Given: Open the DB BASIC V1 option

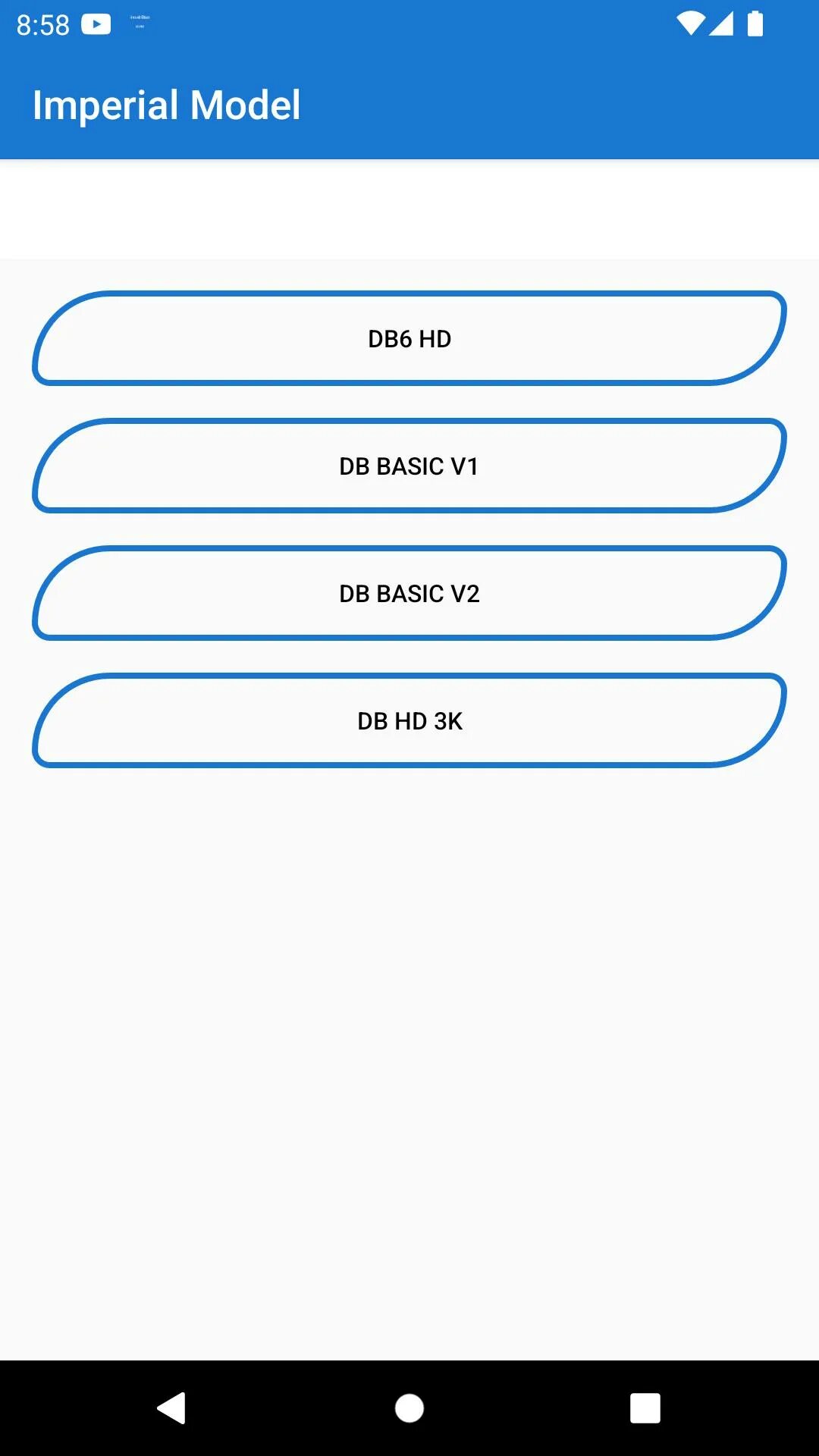Looking at the screenshot, I should (x=409, y=466).
